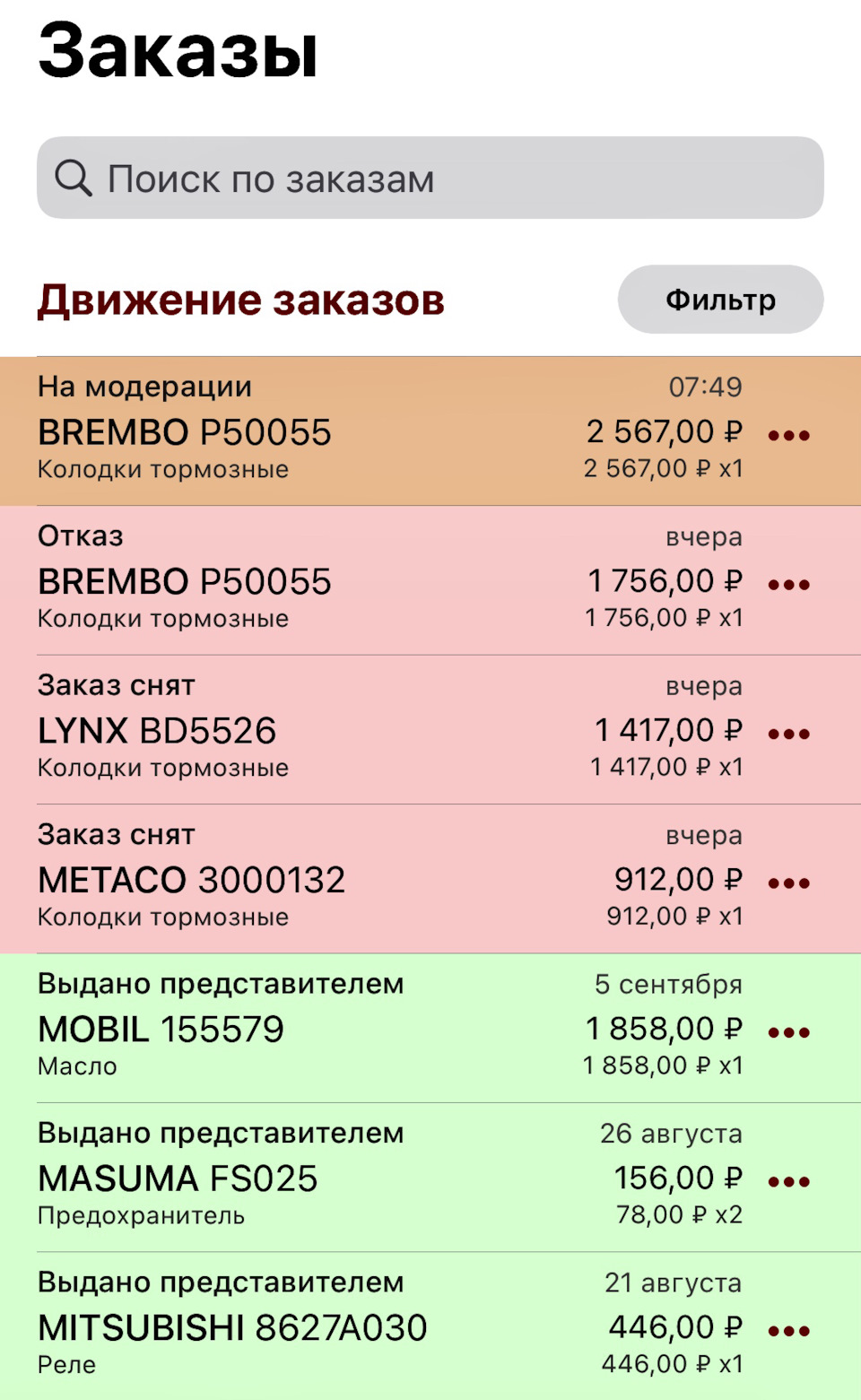This screenshot has width=861, height=1400.
Task: Show more options for MOBIL 155579
Action: point(789,1032)
